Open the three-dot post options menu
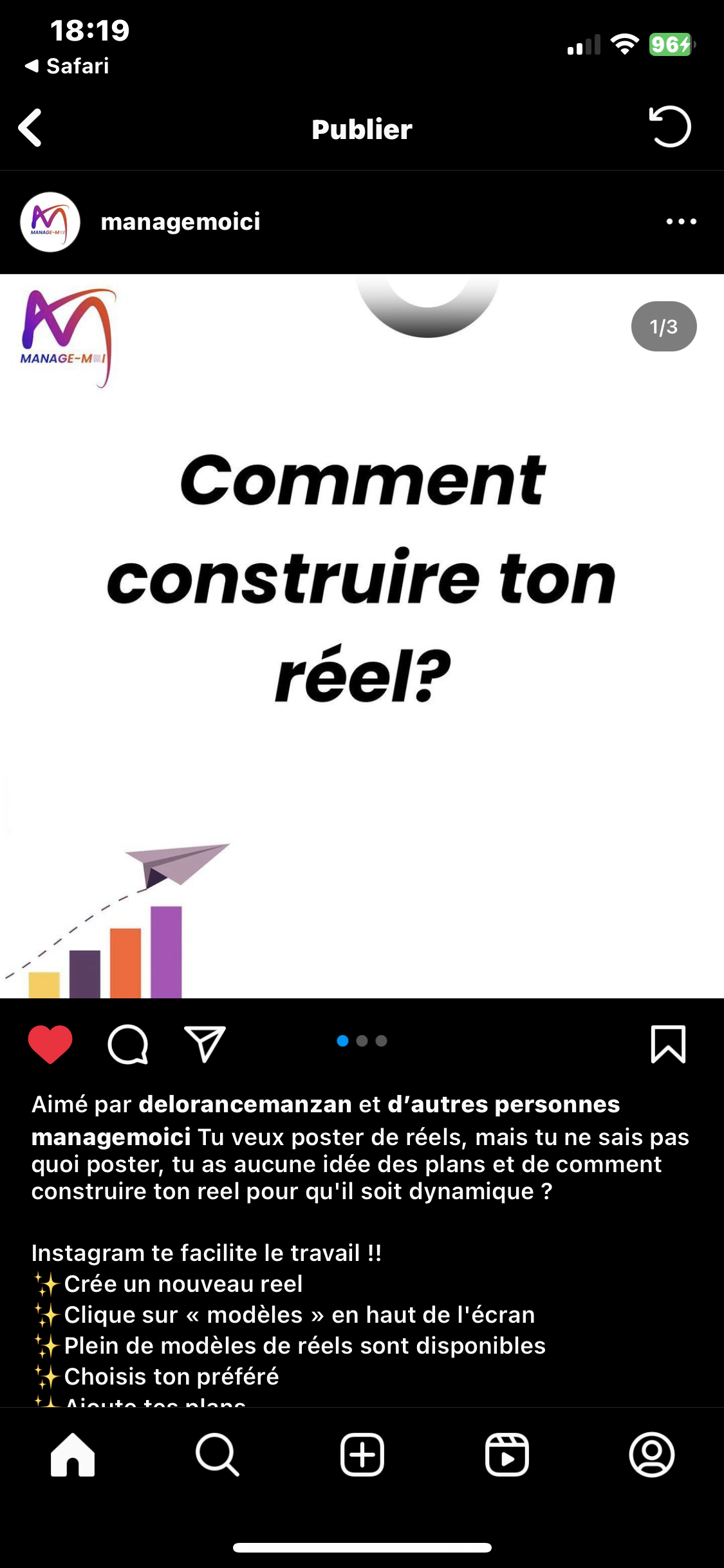Viewport: 724px width, 1568px height. (x=681, y=221)
